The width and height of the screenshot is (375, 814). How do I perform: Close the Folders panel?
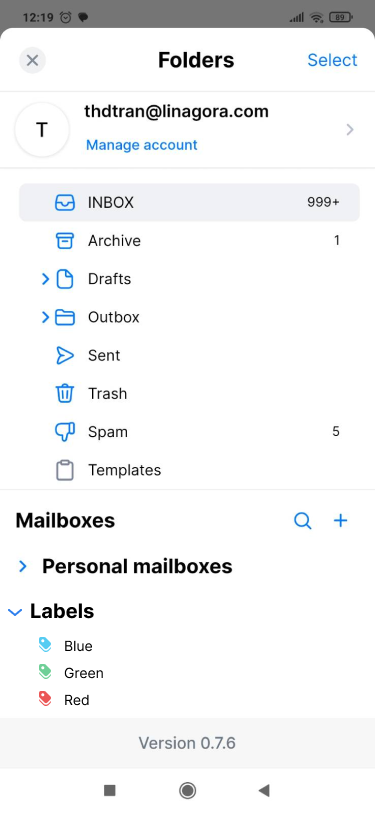coord(32,60)
